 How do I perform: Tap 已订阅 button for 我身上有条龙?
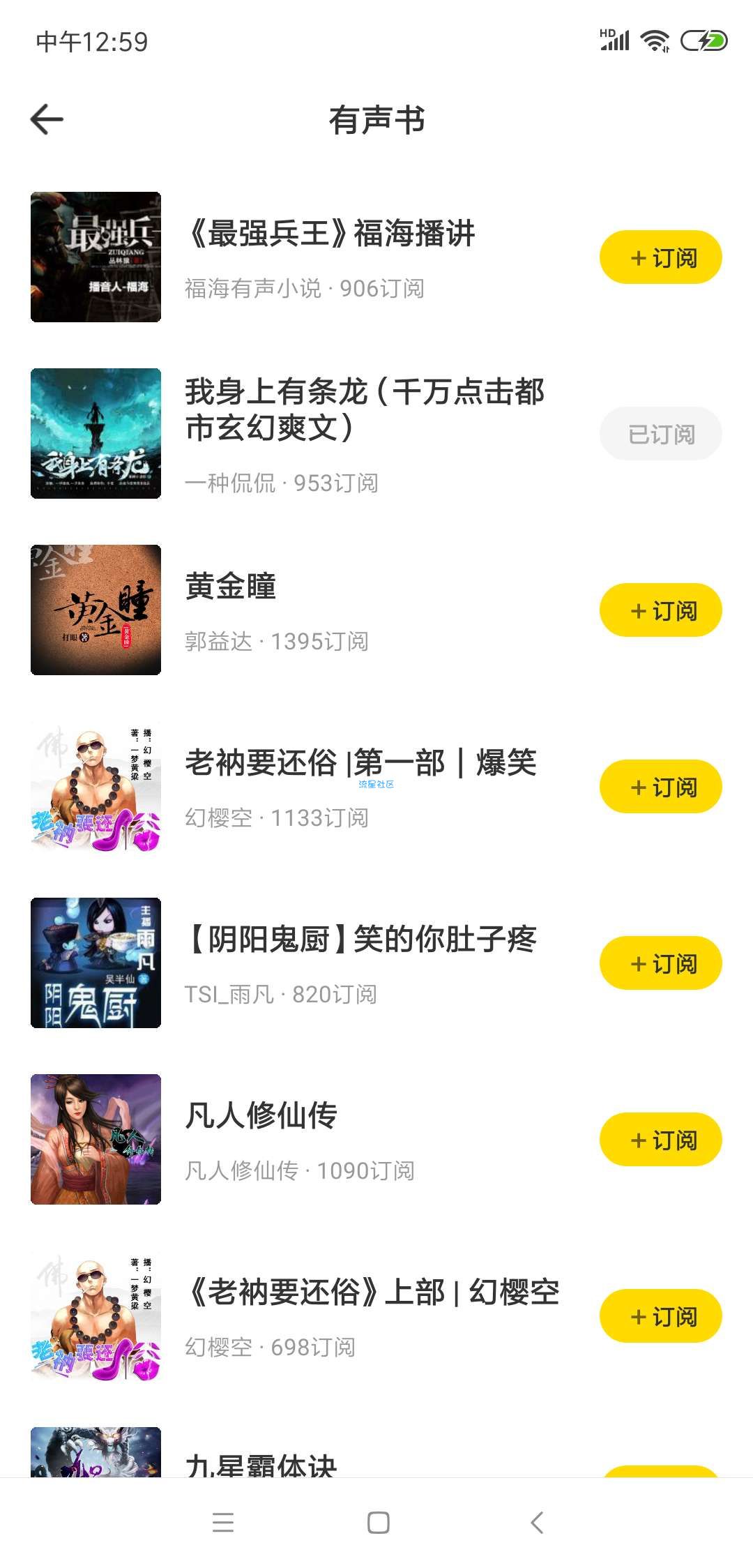click(660, 434)
